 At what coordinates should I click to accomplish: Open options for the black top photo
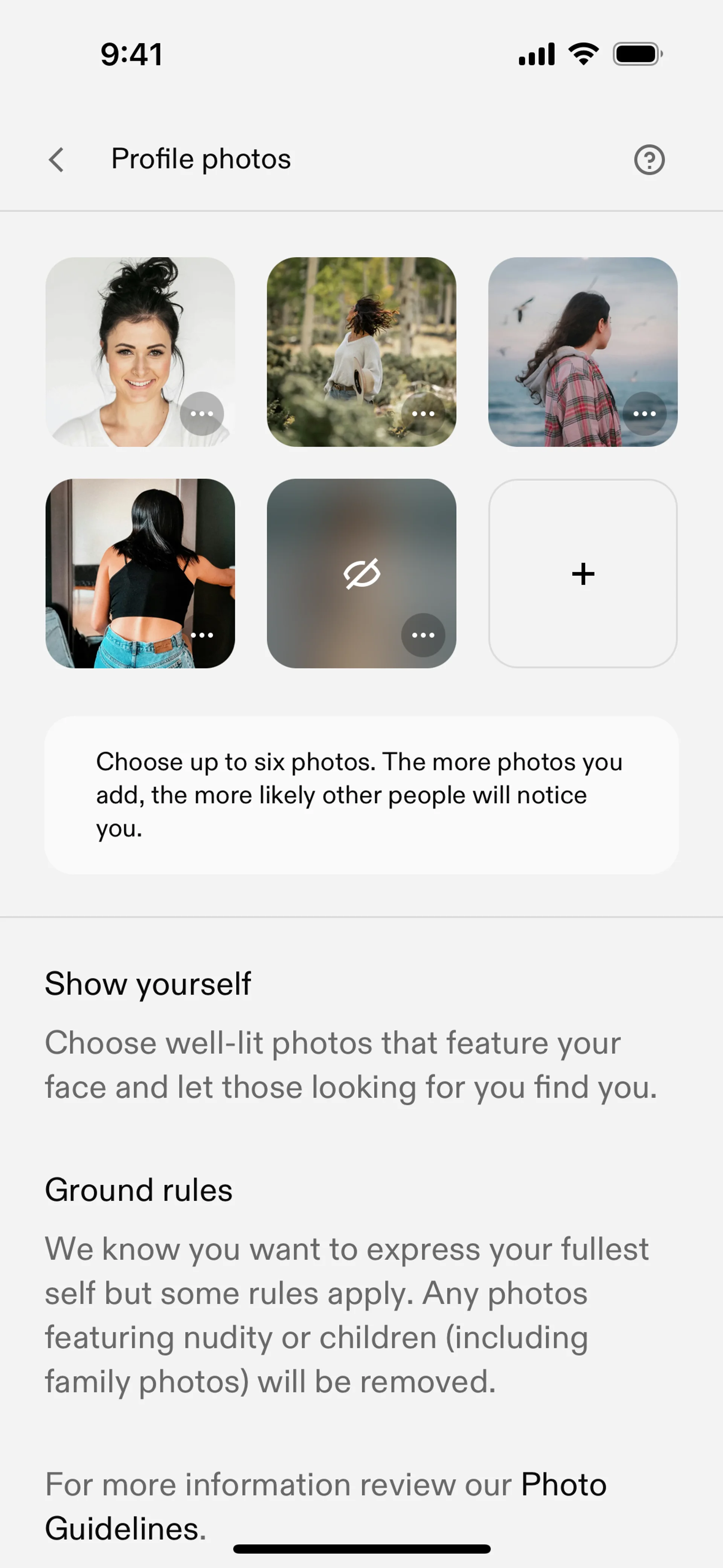coord(201,635)
